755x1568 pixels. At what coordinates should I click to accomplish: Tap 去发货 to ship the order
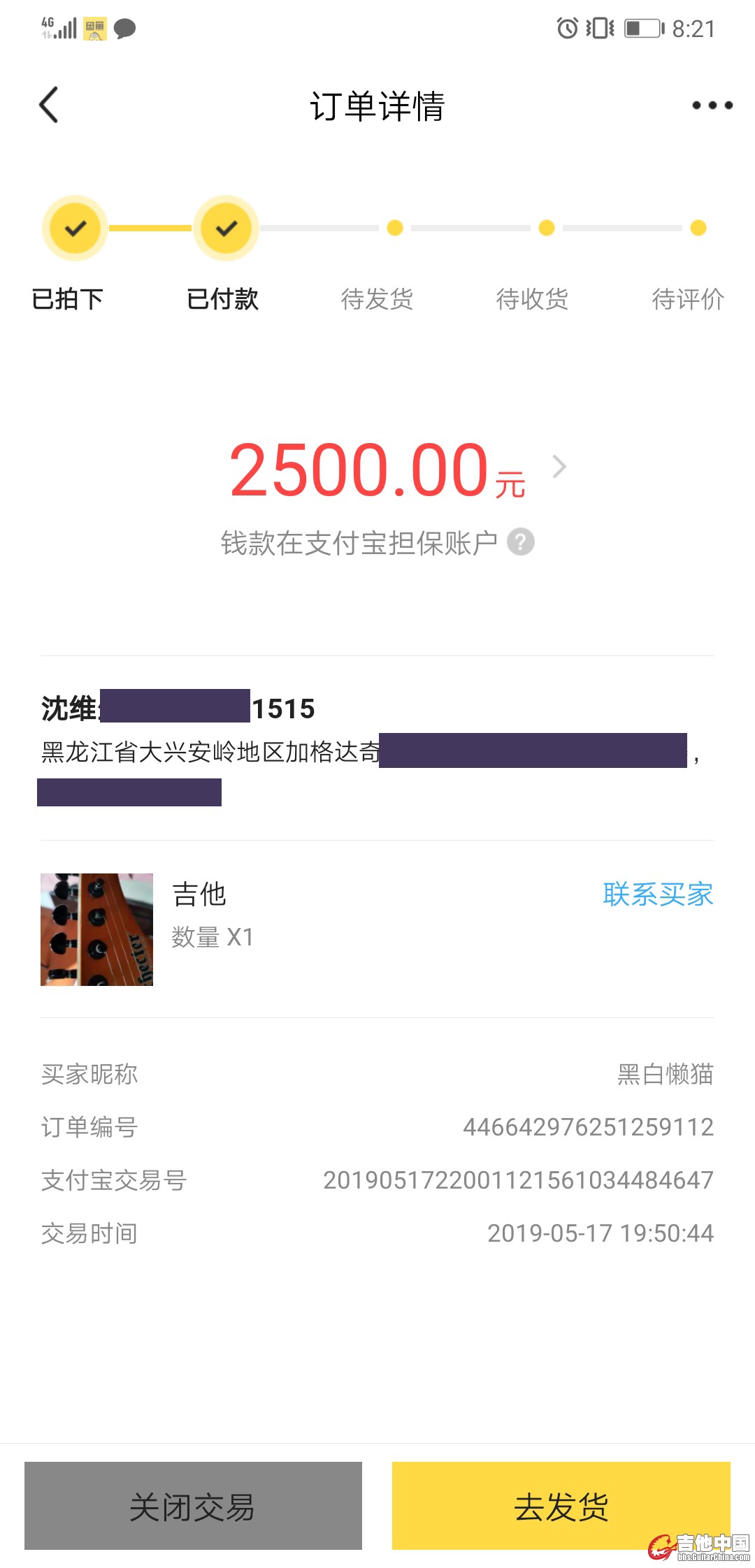coord(561,1505)
